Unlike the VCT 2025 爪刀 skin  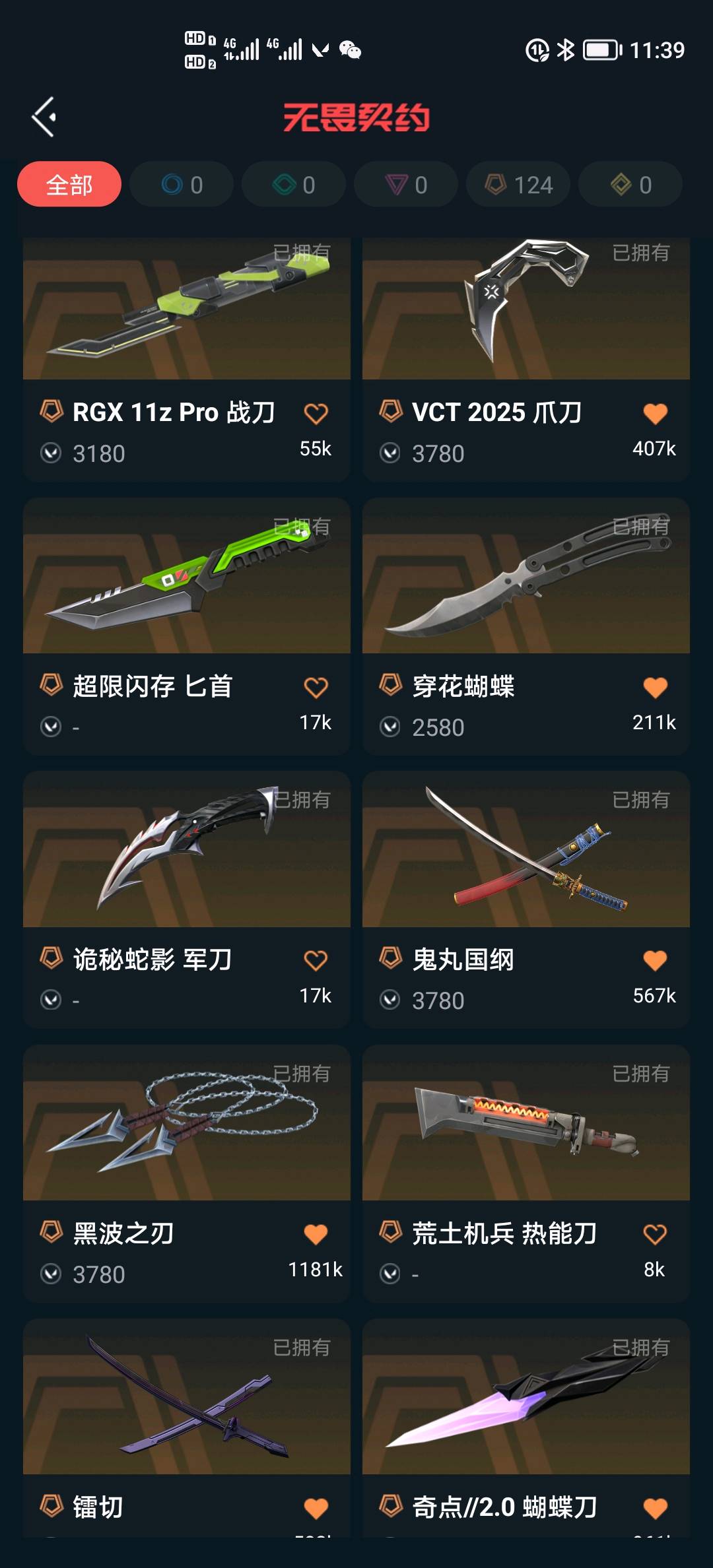(655, 414)
